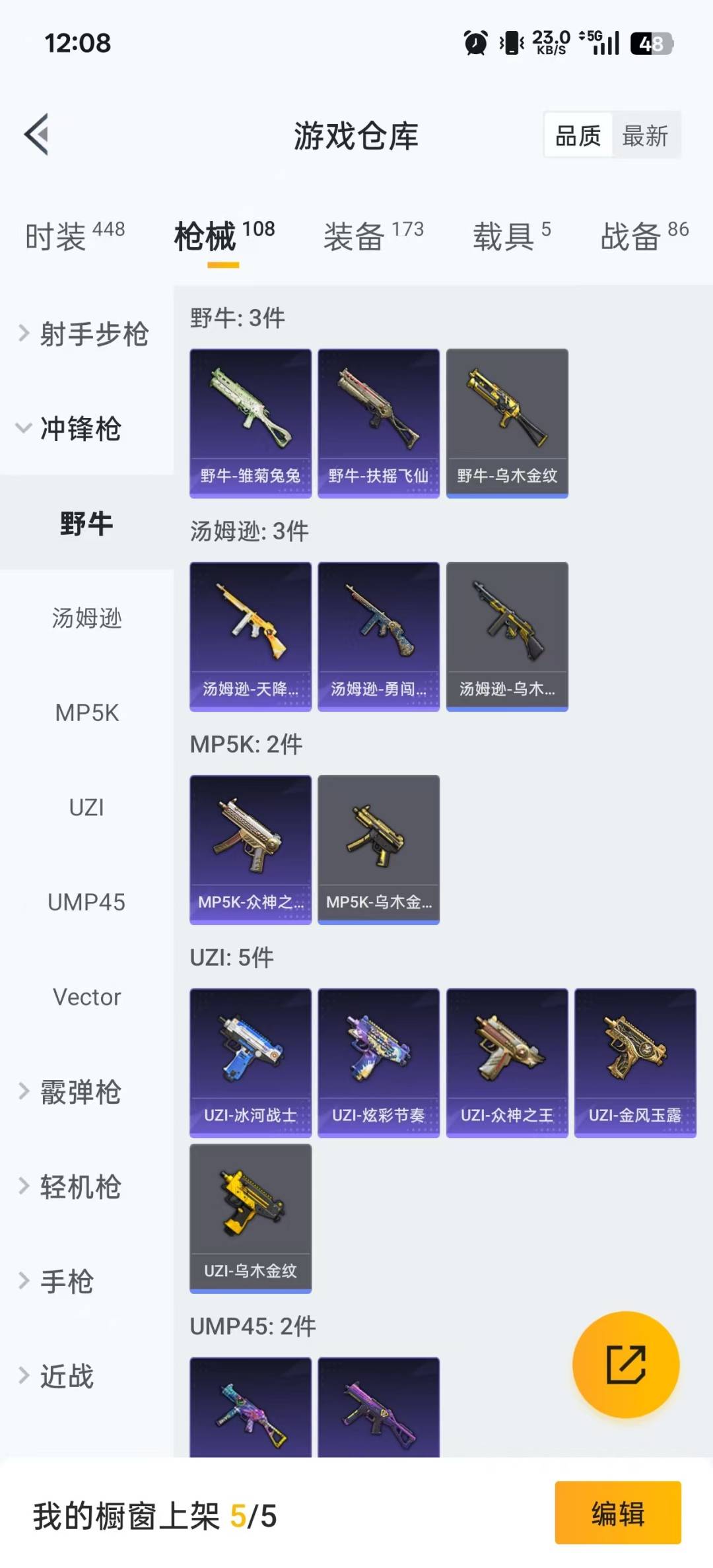The width and height of the screenshot is (713, 1568).
Task: Select the 野牛 category in sidebar
Action: (85, 525)
